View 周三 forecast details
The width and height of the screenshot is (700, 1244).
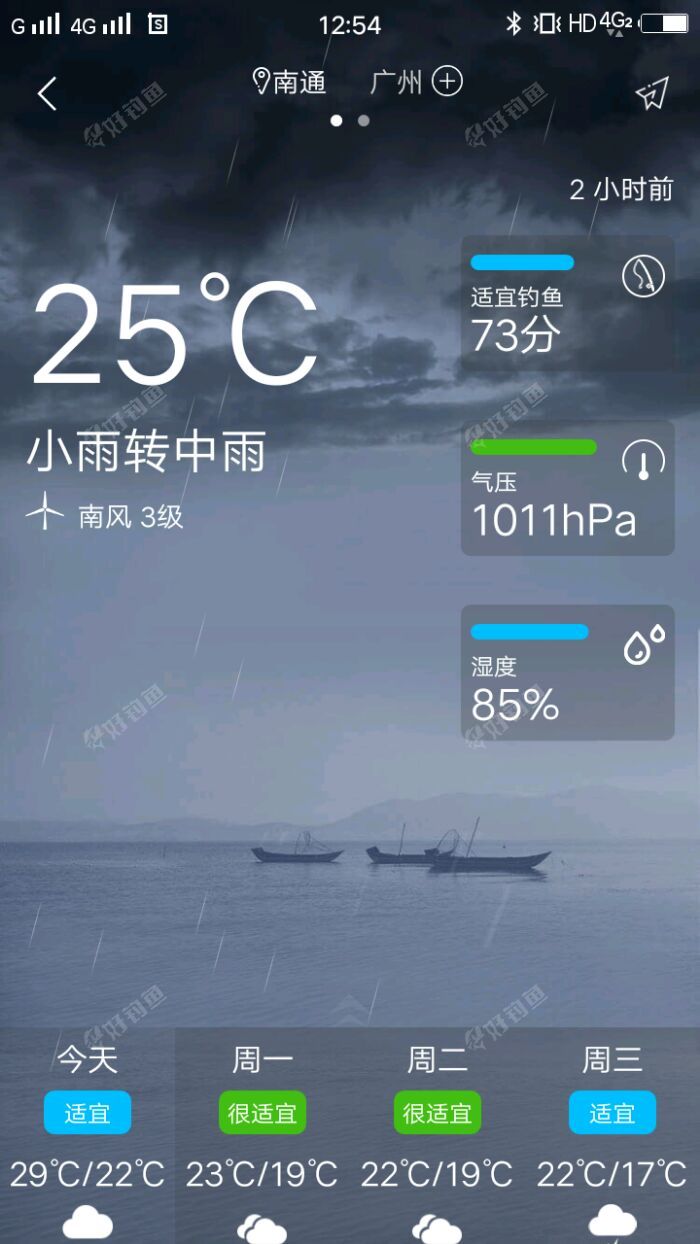[612, 1135]
